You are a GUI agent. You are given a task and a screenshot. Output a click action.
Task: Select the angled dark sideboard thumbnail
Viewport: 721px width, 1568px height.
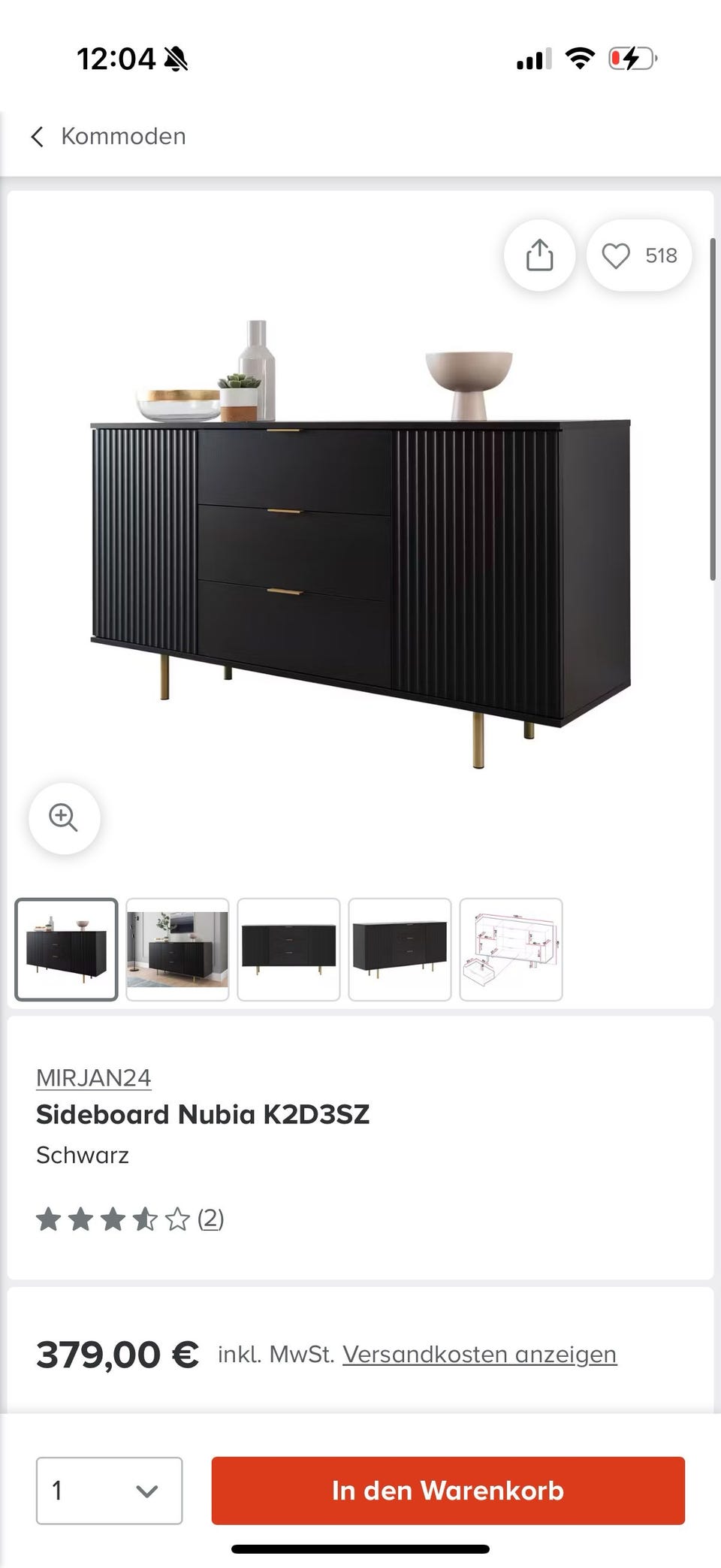400,950
